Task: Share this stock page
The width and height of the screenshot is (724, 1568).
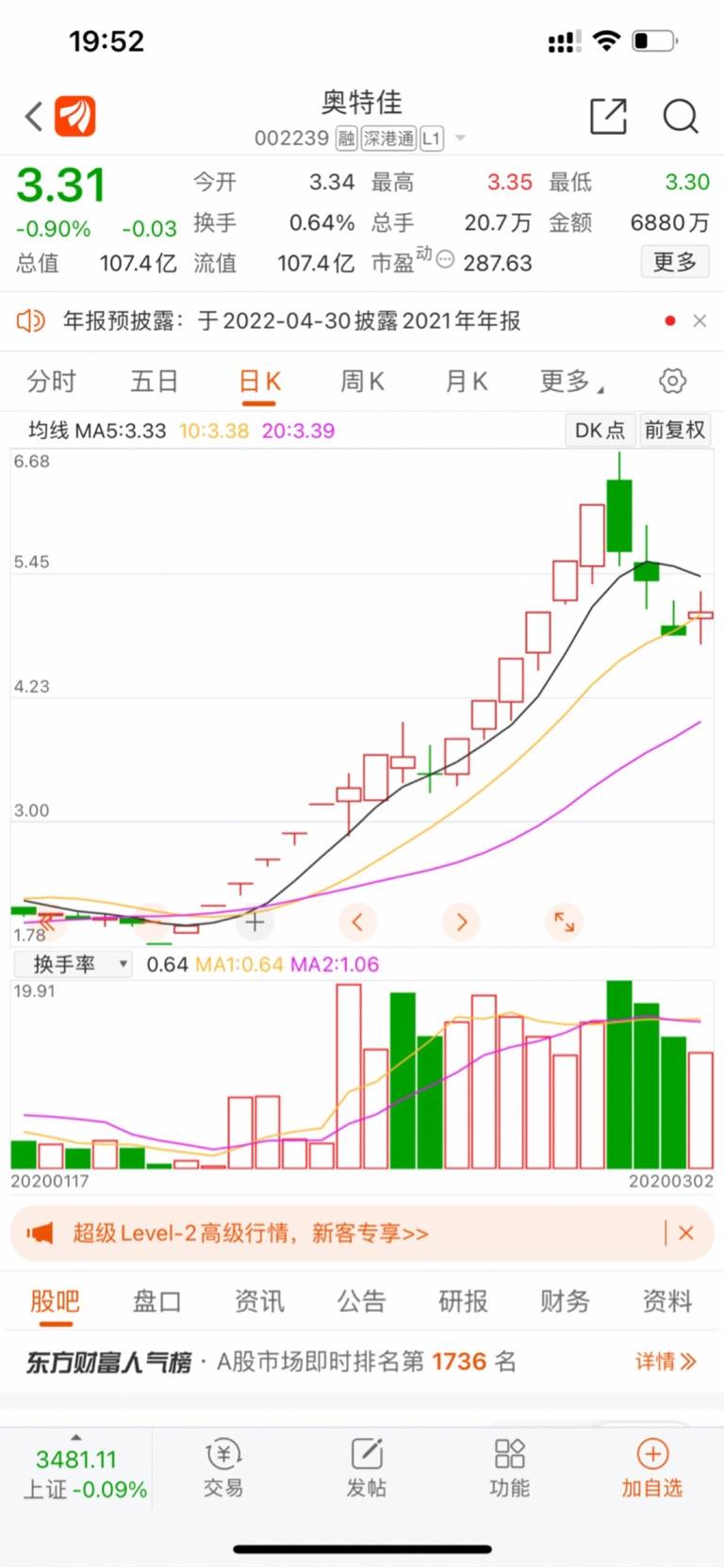Action: pos(608,116)
